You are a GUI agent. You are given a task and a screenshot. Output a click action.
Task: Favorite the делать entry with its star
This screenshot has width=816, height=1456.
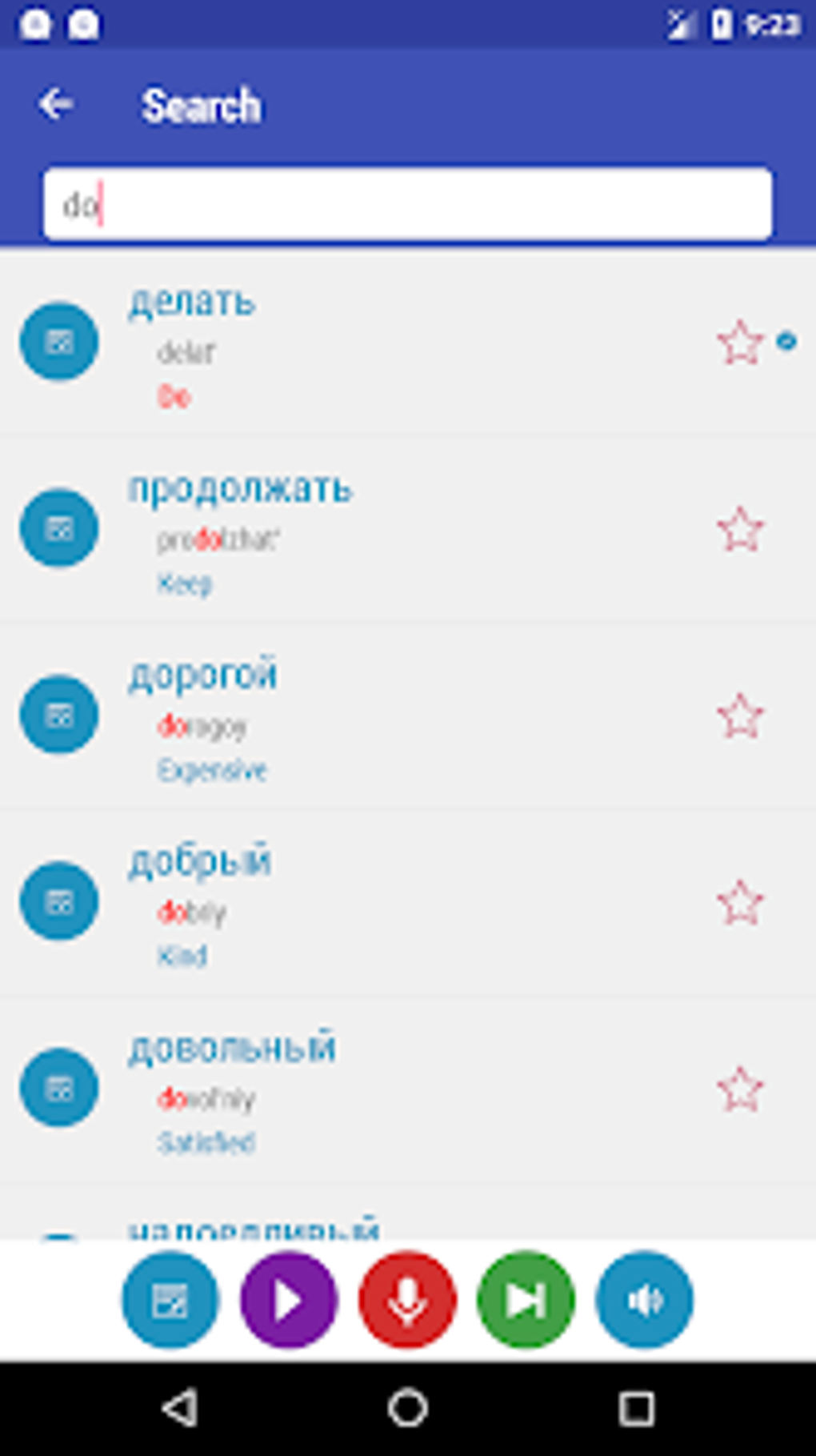coord(740,343)
